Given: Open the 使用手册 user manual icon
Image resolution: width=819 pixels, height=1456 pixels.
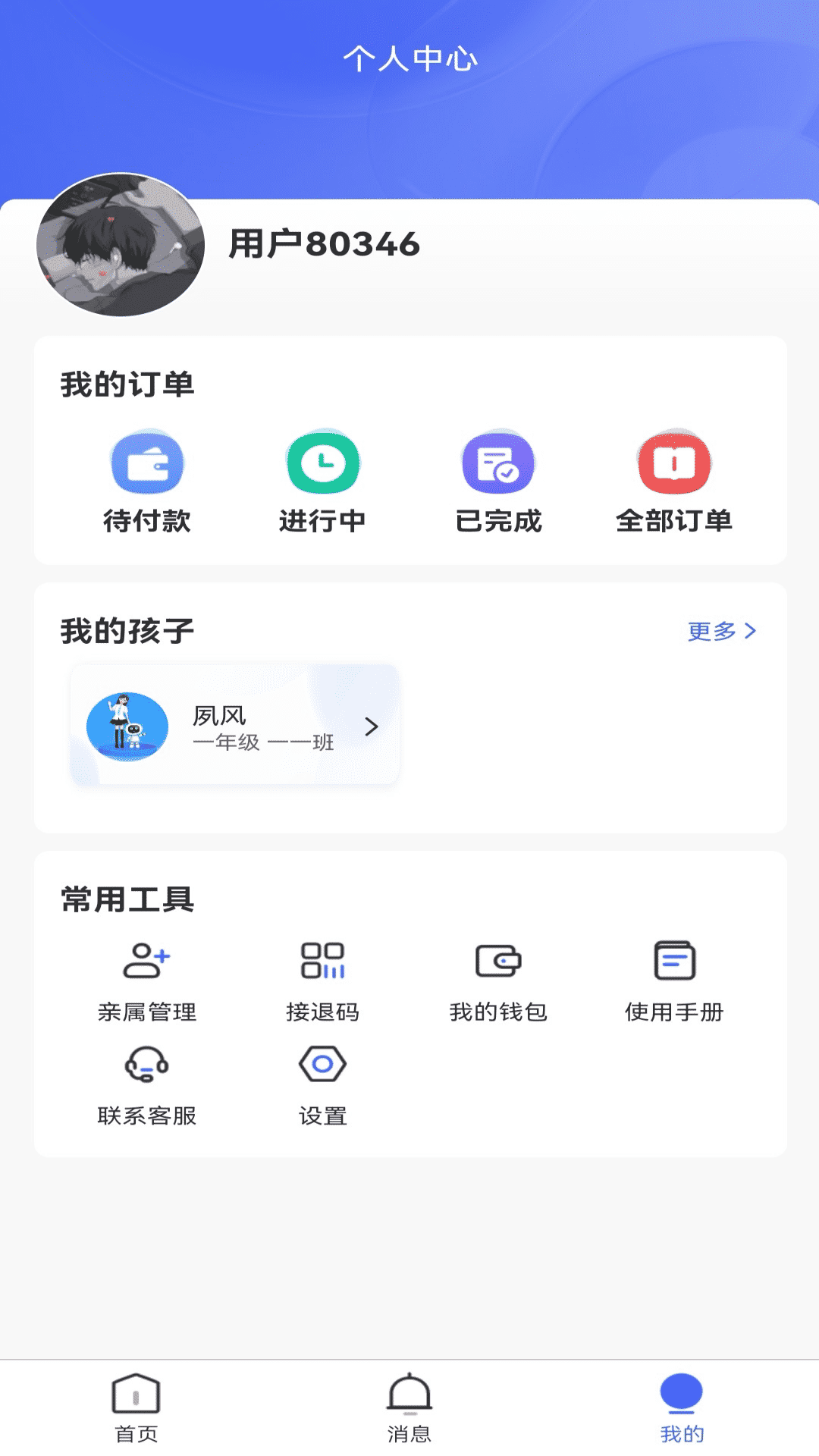Looking at the screenshot, I should 673,962.
